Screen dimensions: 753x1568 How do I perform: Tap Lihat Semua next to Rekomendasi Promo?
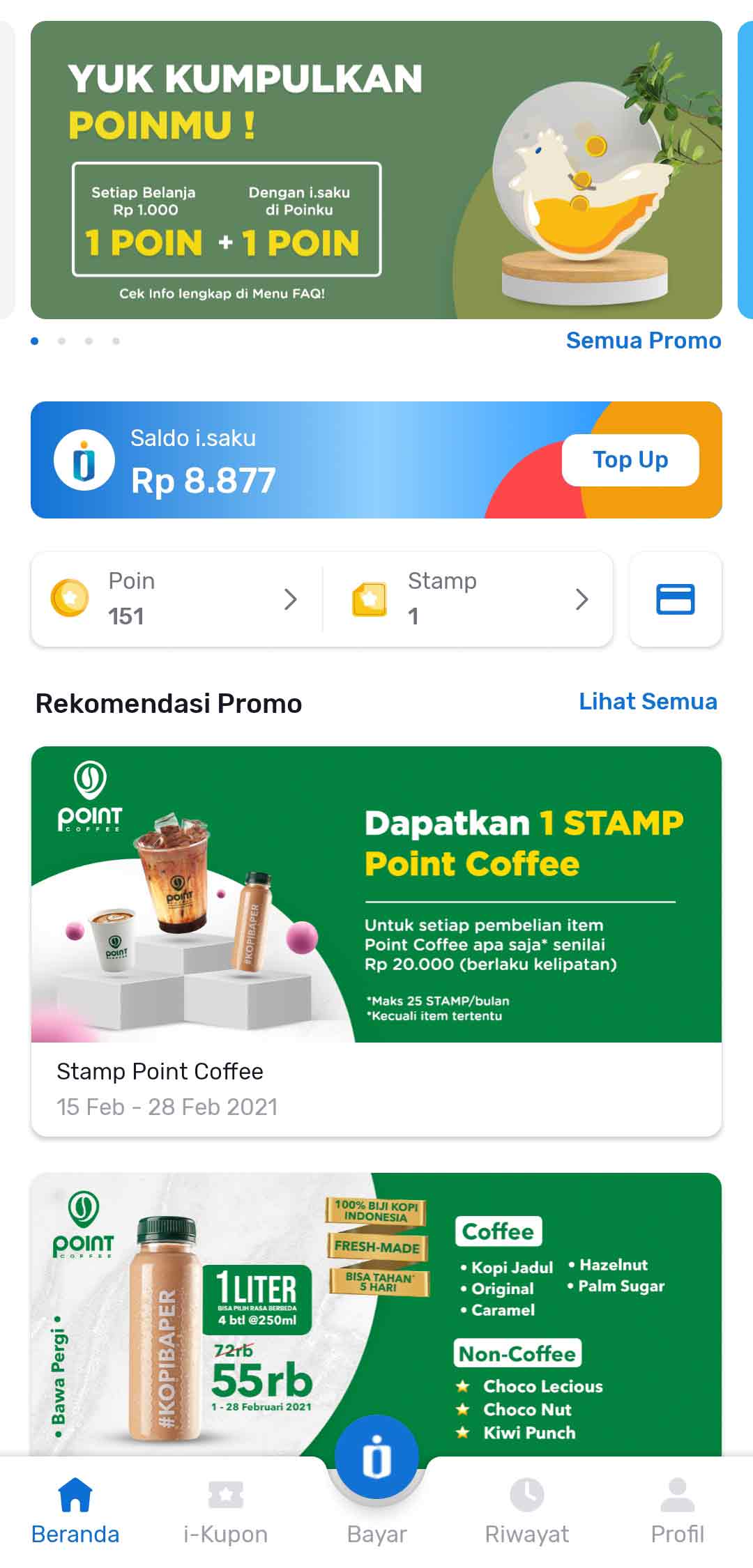pyautogui.click(x=648, y=702)
